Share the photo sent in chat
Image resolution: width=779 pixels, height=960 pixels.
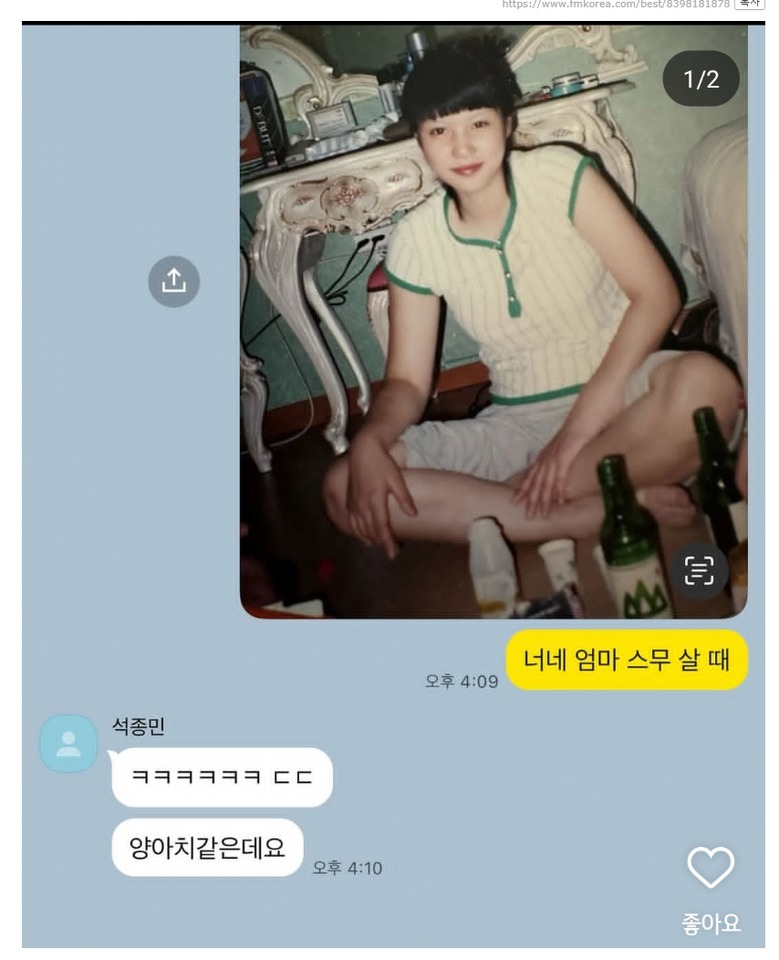(x=174, y=282)
